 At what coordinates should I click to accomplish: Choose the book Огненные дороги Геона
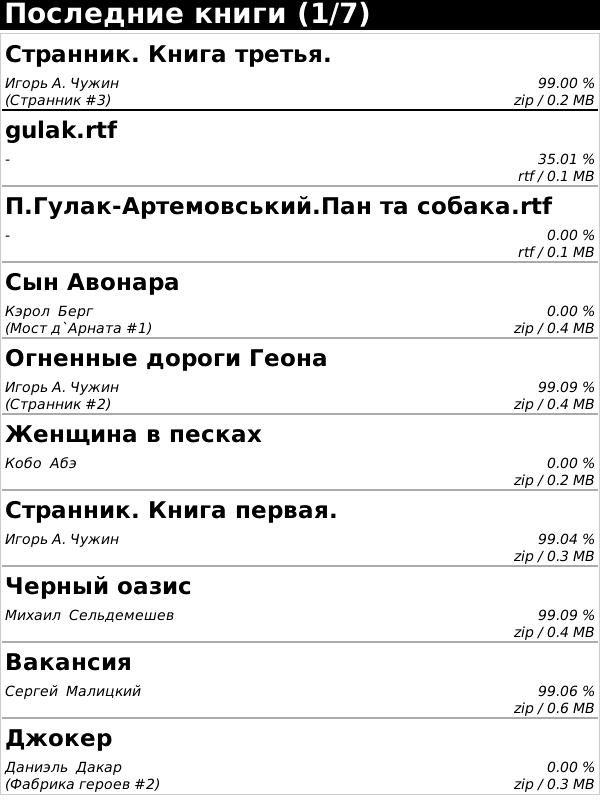[166, 359]
